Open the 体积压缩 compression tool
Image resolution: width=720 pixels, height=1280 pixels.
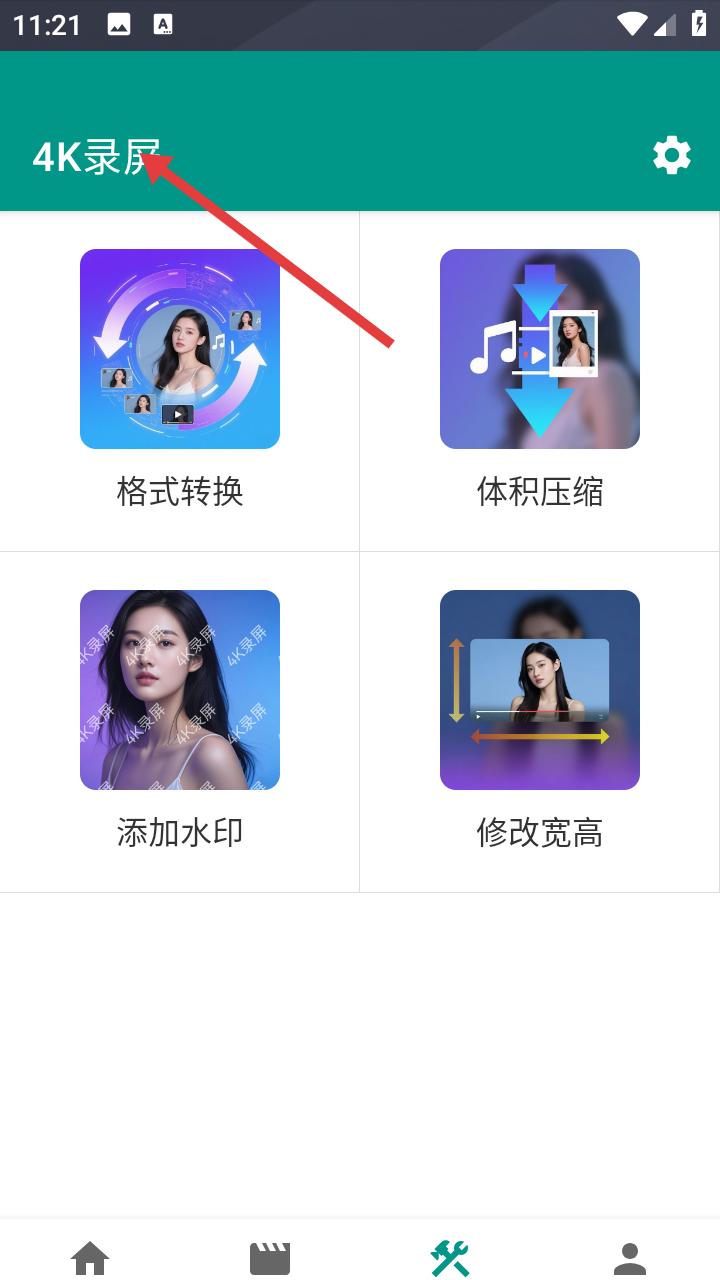540,380
